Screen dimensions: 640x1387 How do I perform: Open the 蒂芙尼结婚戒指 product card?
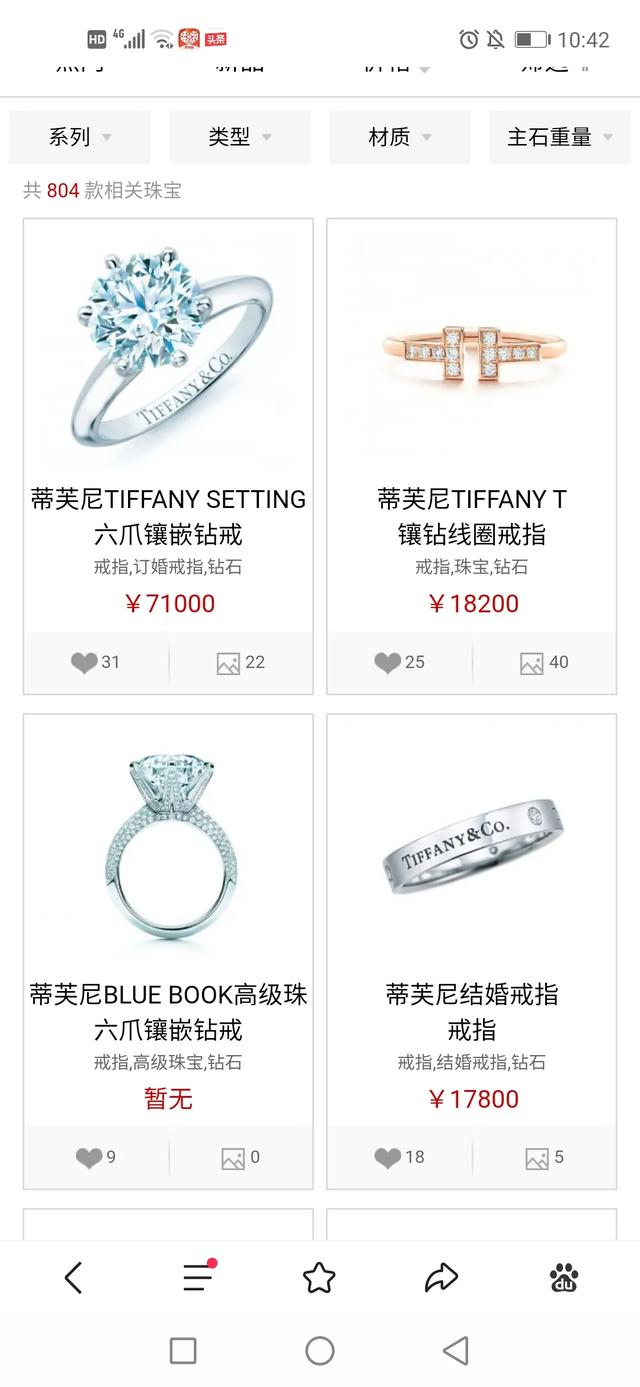471,915
